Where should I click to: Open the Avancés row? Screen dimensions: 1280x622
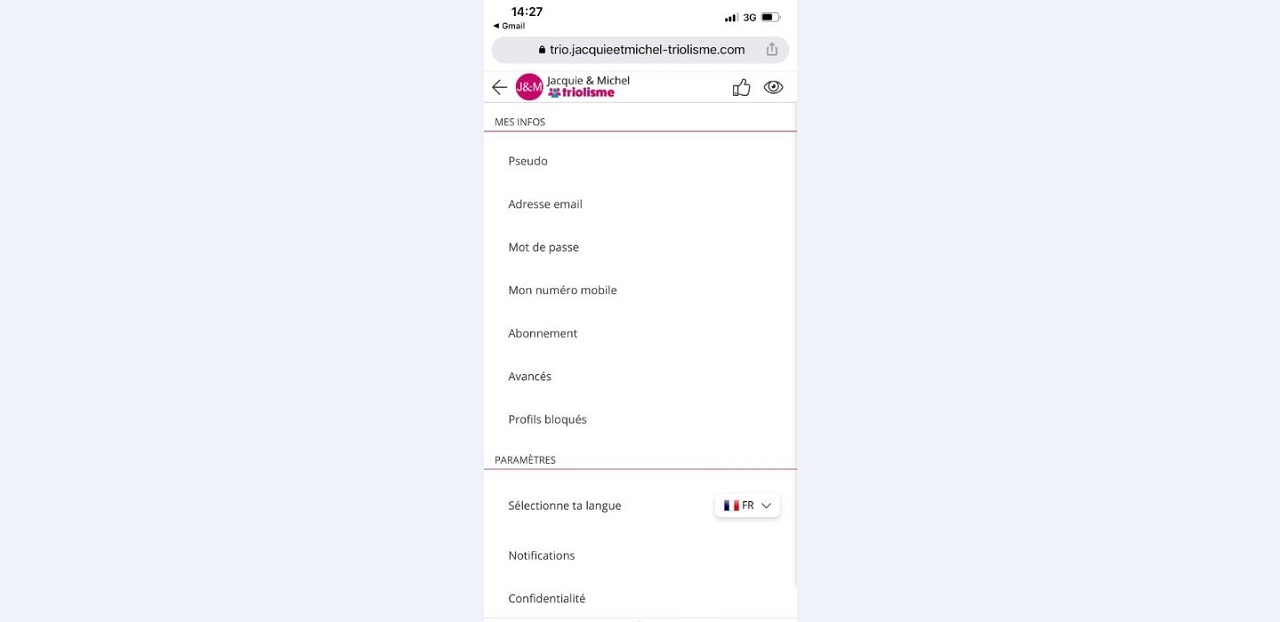(530, 376)
